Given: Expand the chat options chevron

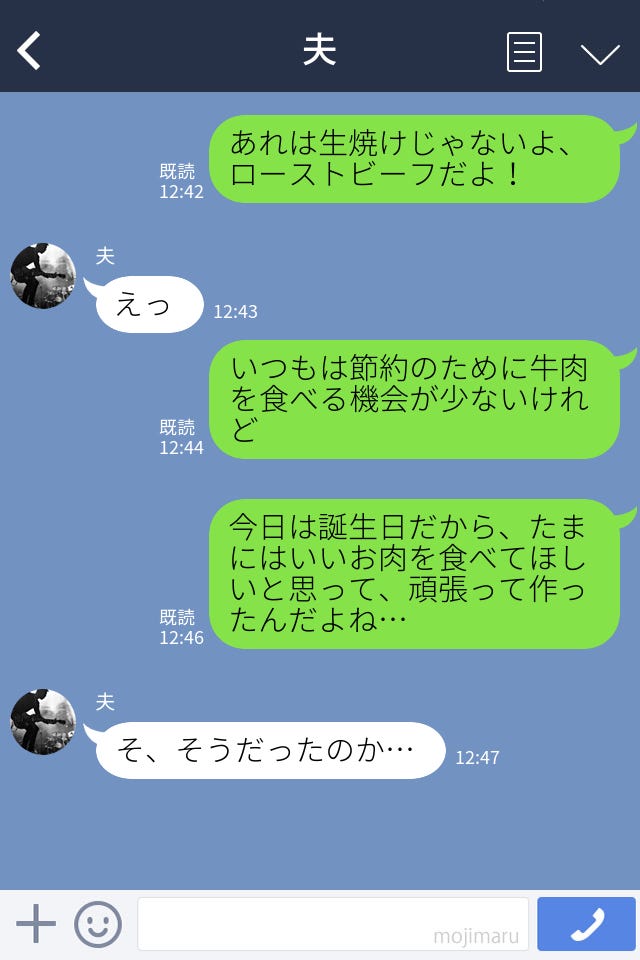Looking at the screenshot, I should pos(600,53).
